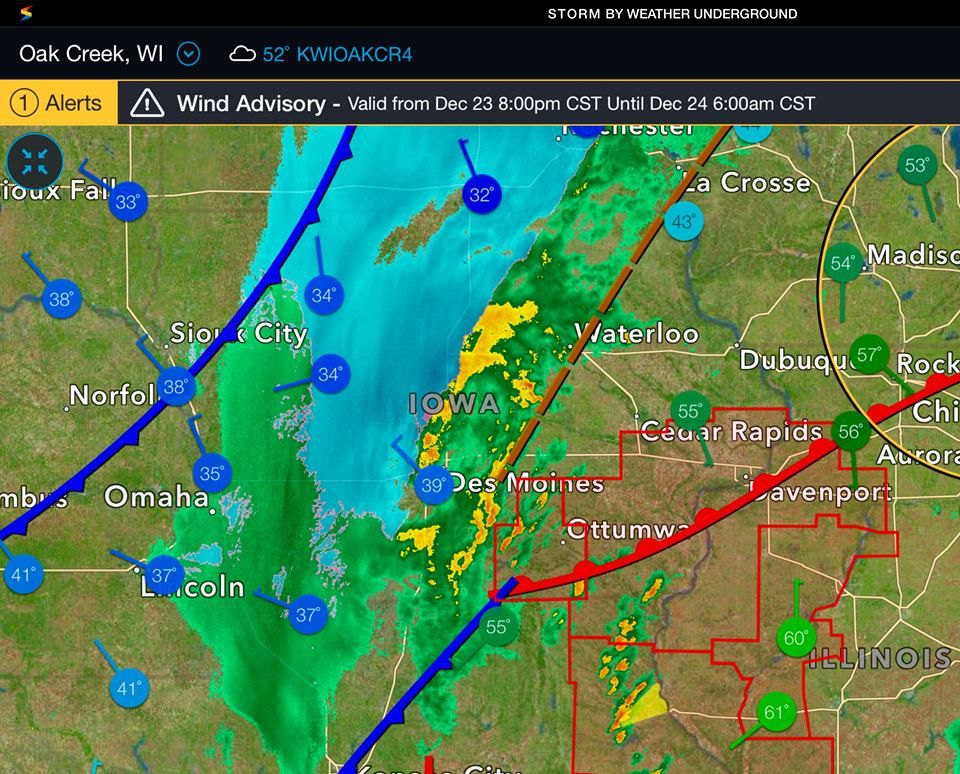Viewport: 960px width, 774px height.
Task: Select the 61° weather station marker in Illinois
Action: (776, 712)
